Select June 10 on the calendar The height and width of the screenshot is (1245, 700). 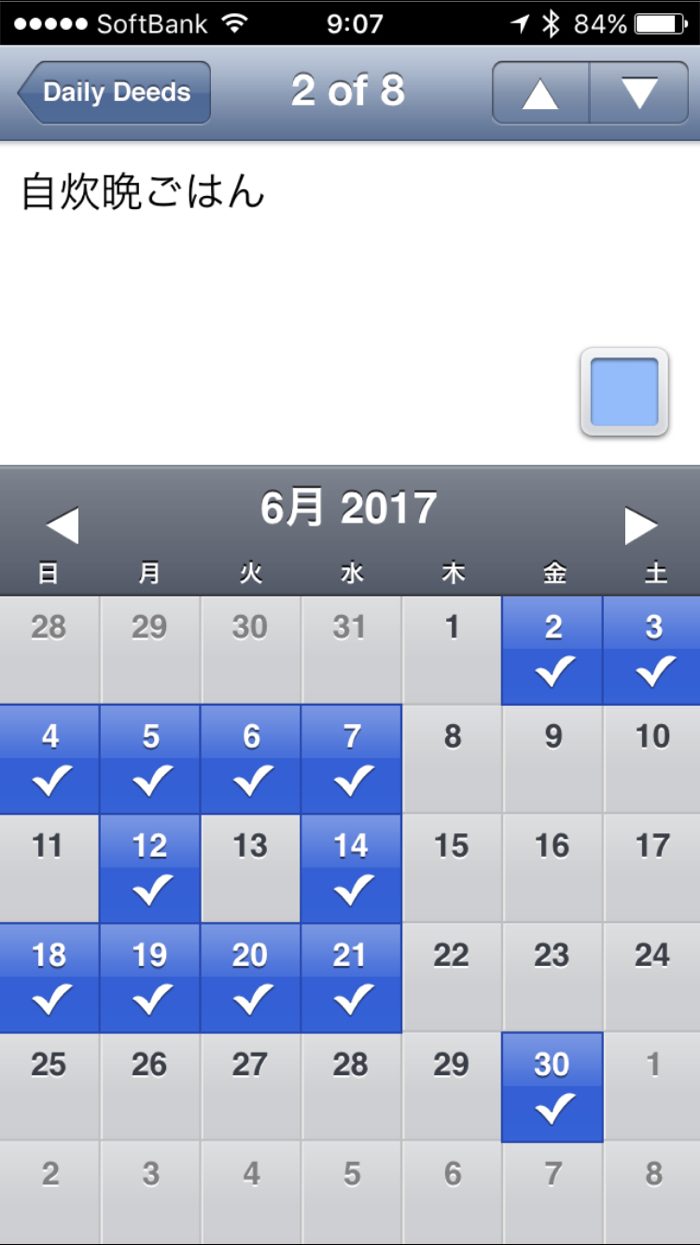point(652,760)
